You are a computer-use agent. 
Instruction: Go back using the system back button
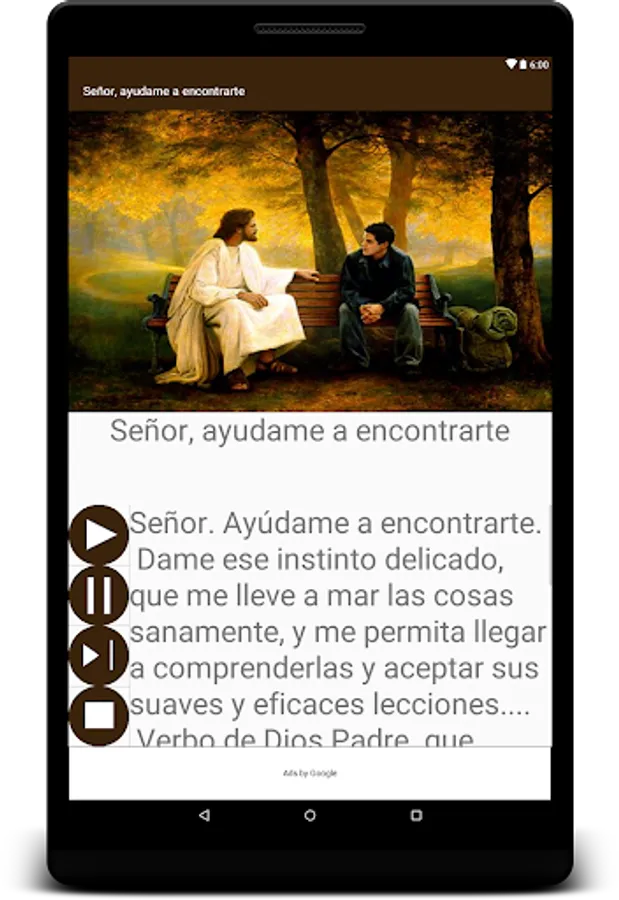204,815
